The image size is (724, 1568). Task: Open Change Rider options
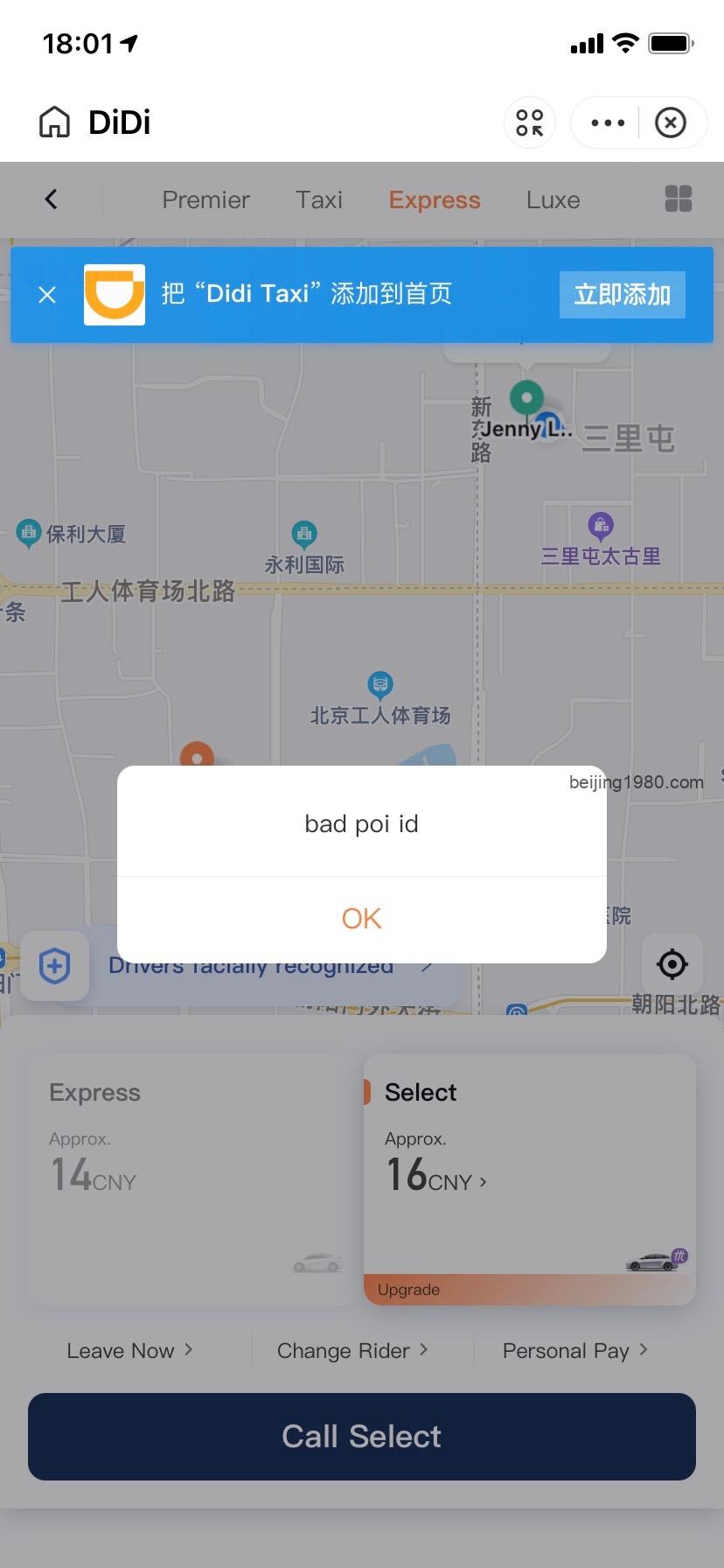(x=352, y=1351)
